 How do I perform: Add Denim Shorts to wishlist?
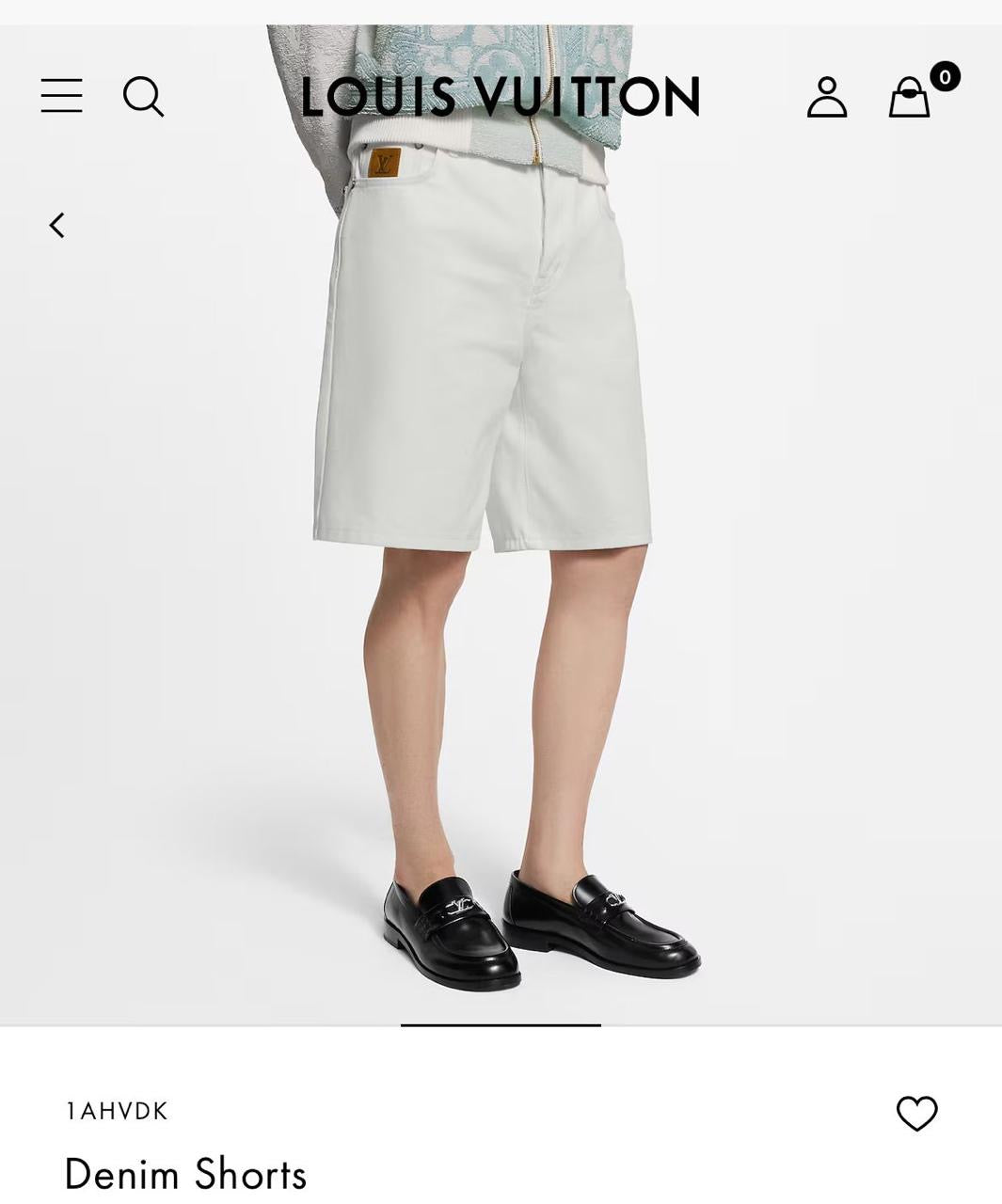(916, 1113)
